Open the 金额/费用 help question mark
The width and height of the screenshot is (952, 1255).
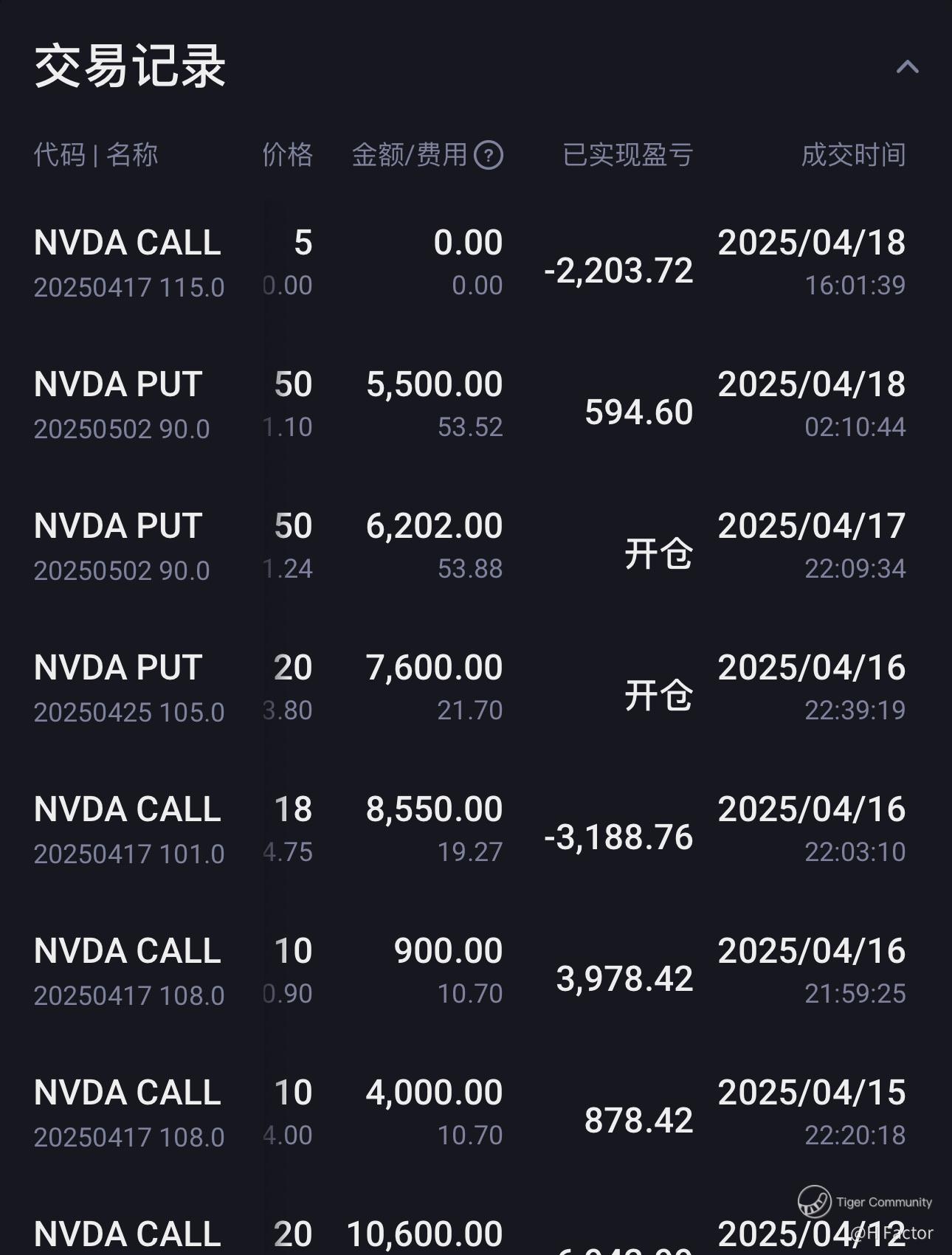[x=488, y=155]
